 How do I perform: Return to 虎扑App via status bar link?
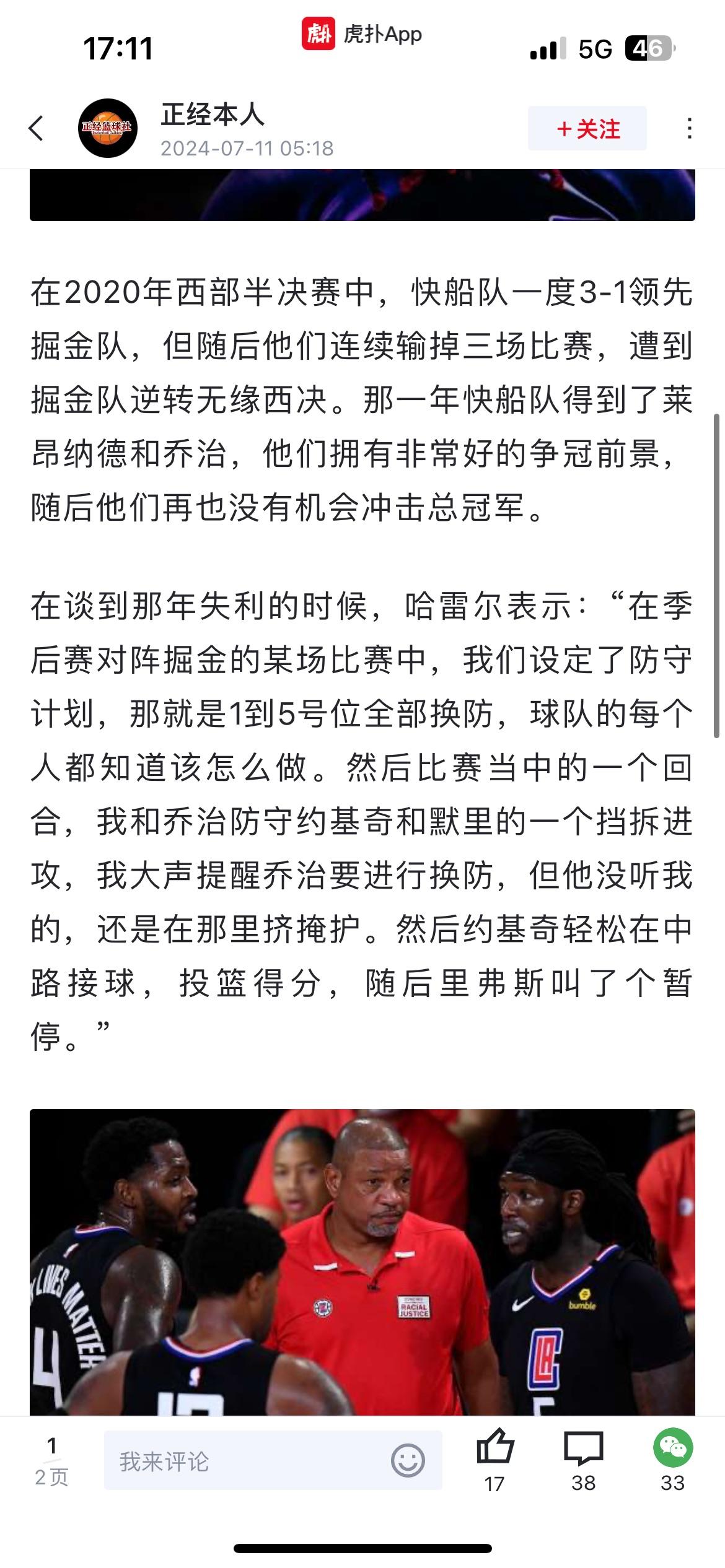(362, 34)
